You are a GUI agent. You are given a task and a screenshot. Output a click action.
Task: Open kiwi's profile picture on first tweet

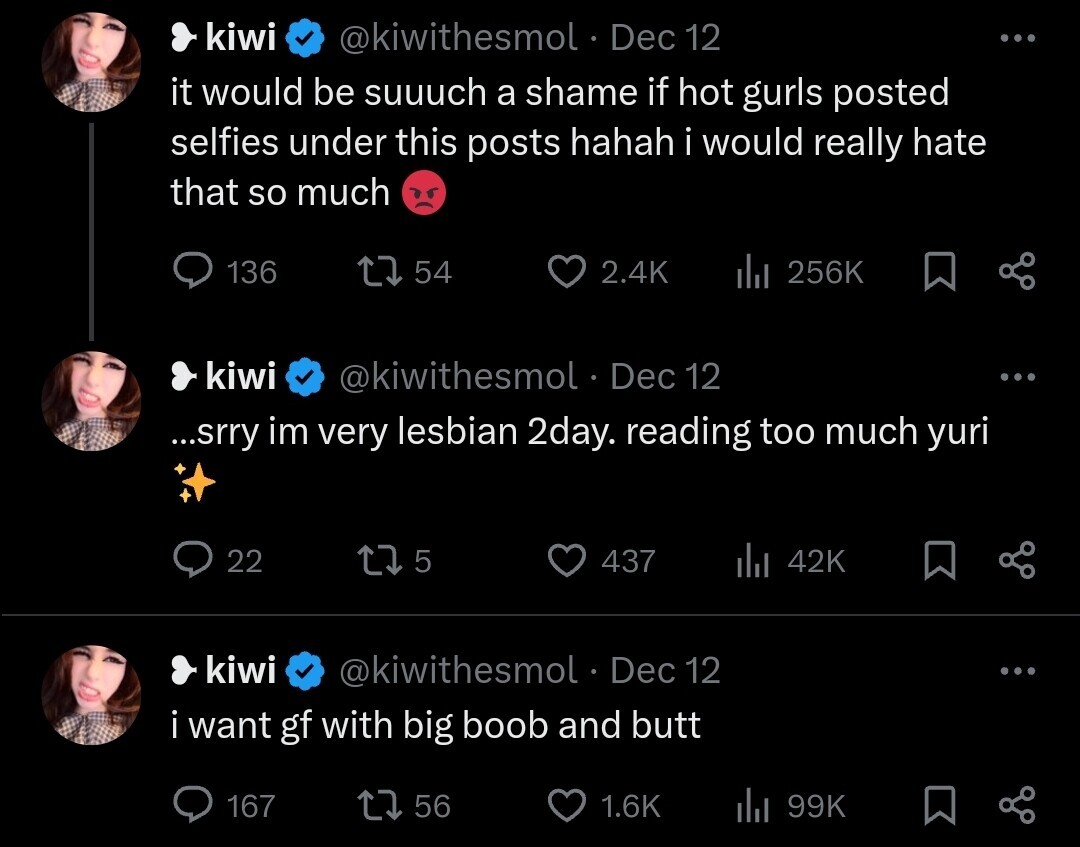91,62
